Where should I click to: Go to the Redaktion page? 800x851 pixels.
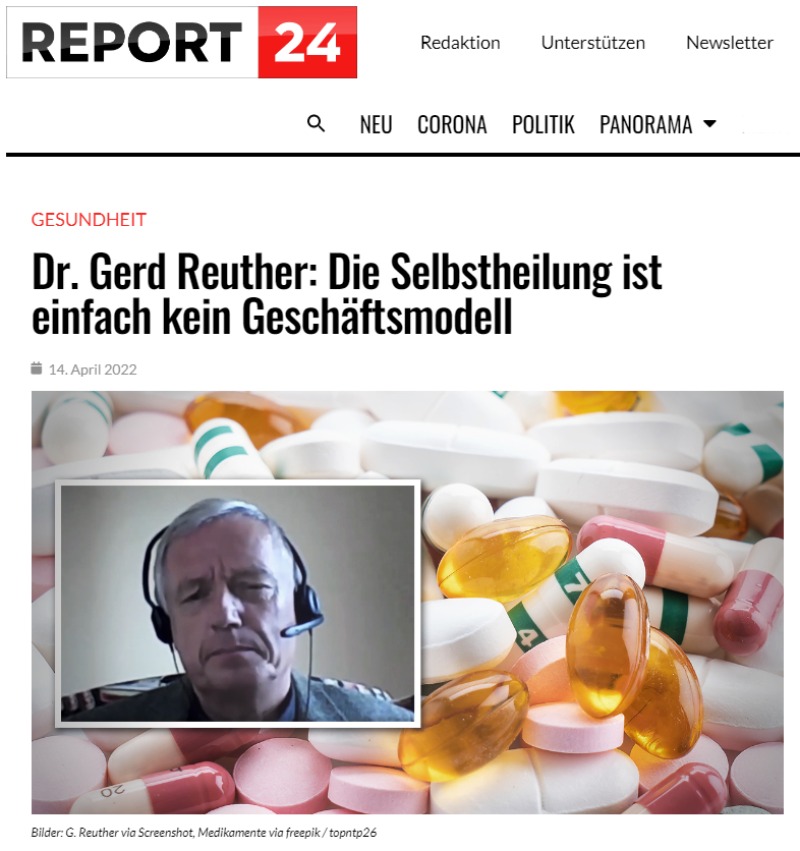[x=460, y=43]
